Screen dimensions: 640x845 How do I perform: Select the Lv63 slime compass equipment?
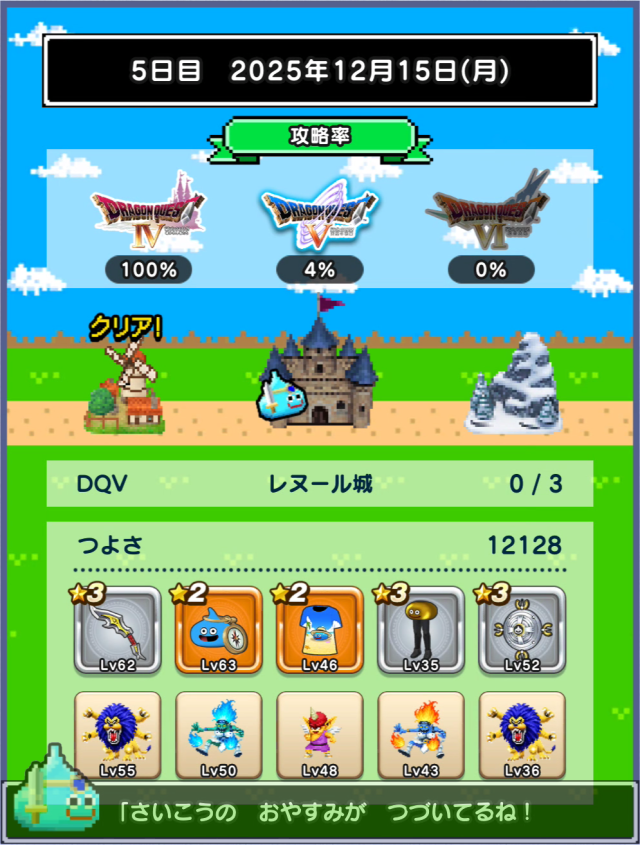point(218,631)
